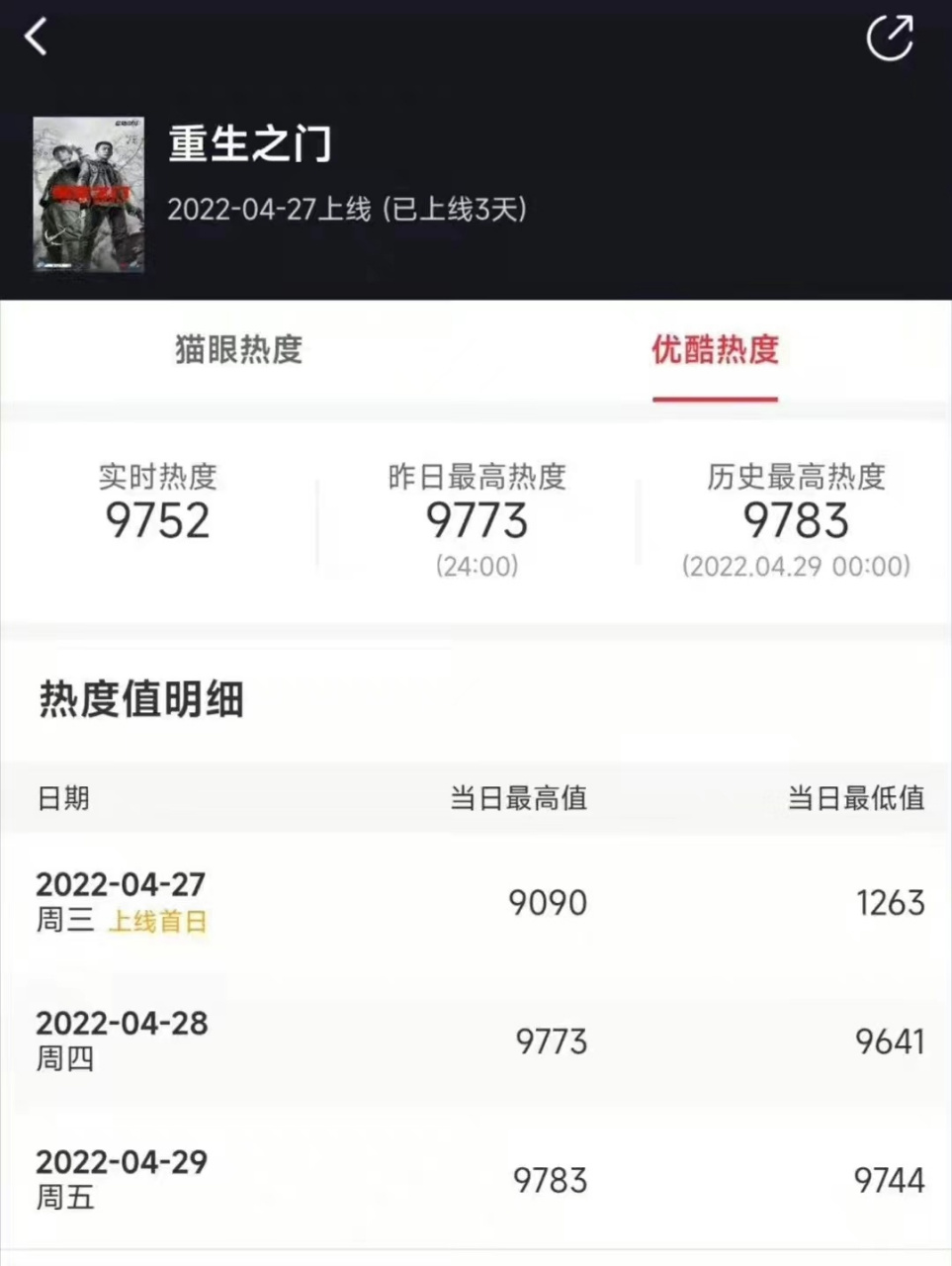Select the 2022-04-28 data row
This screenshot has width=952, height=1266.
click(x=476, y=1040)
